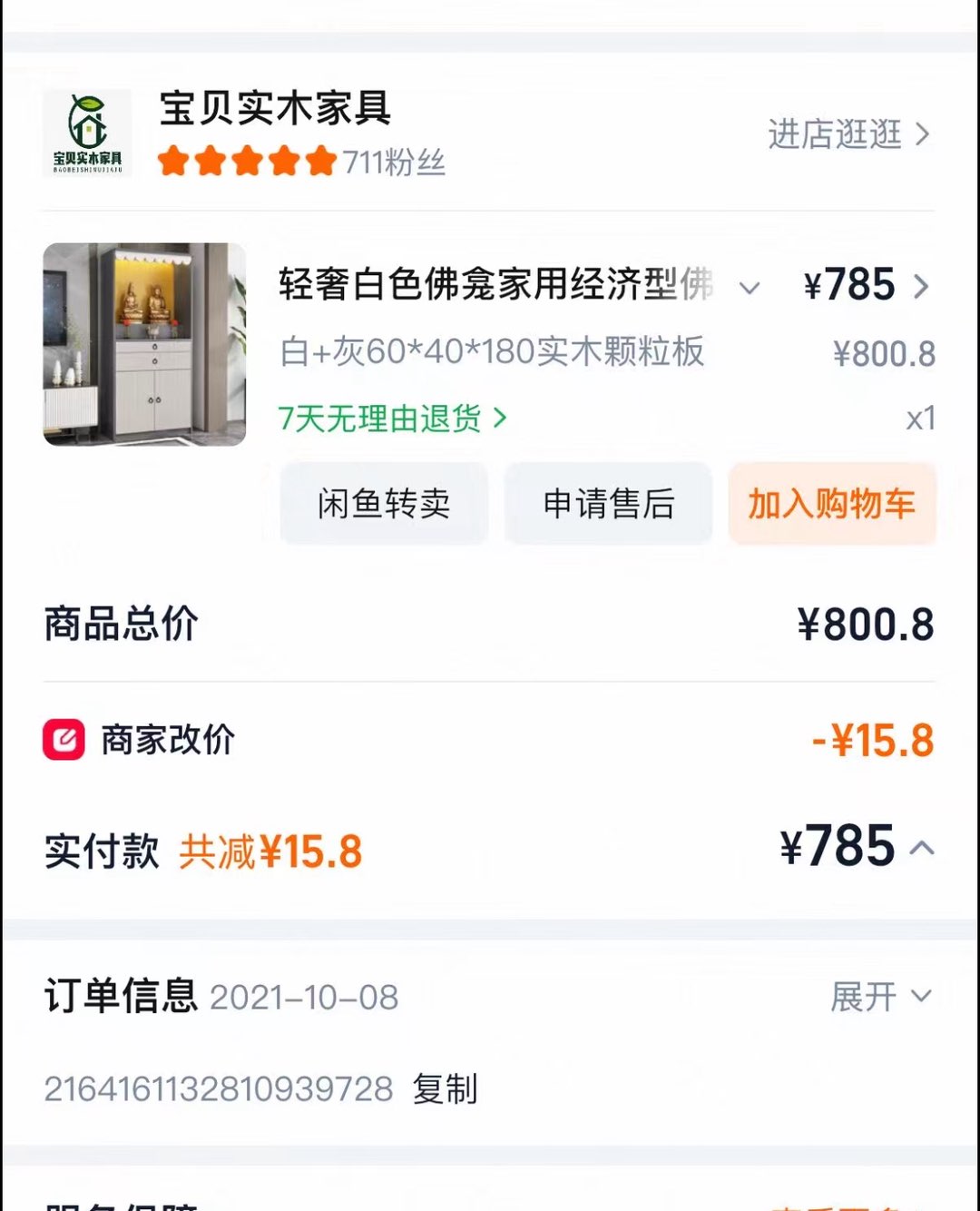Collapse the 实付款 payment breakdown
Screen dimensions: 980x1211
[922, 848]
